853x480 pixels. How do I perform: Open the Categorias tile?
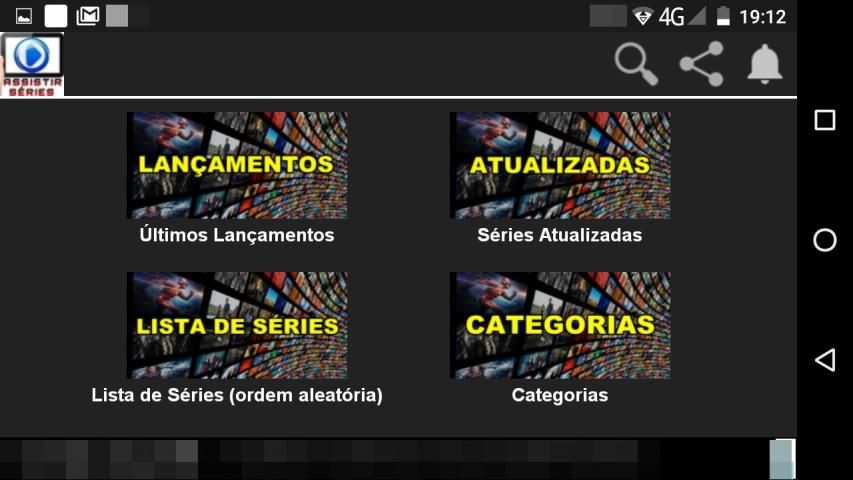click(560, 326)
